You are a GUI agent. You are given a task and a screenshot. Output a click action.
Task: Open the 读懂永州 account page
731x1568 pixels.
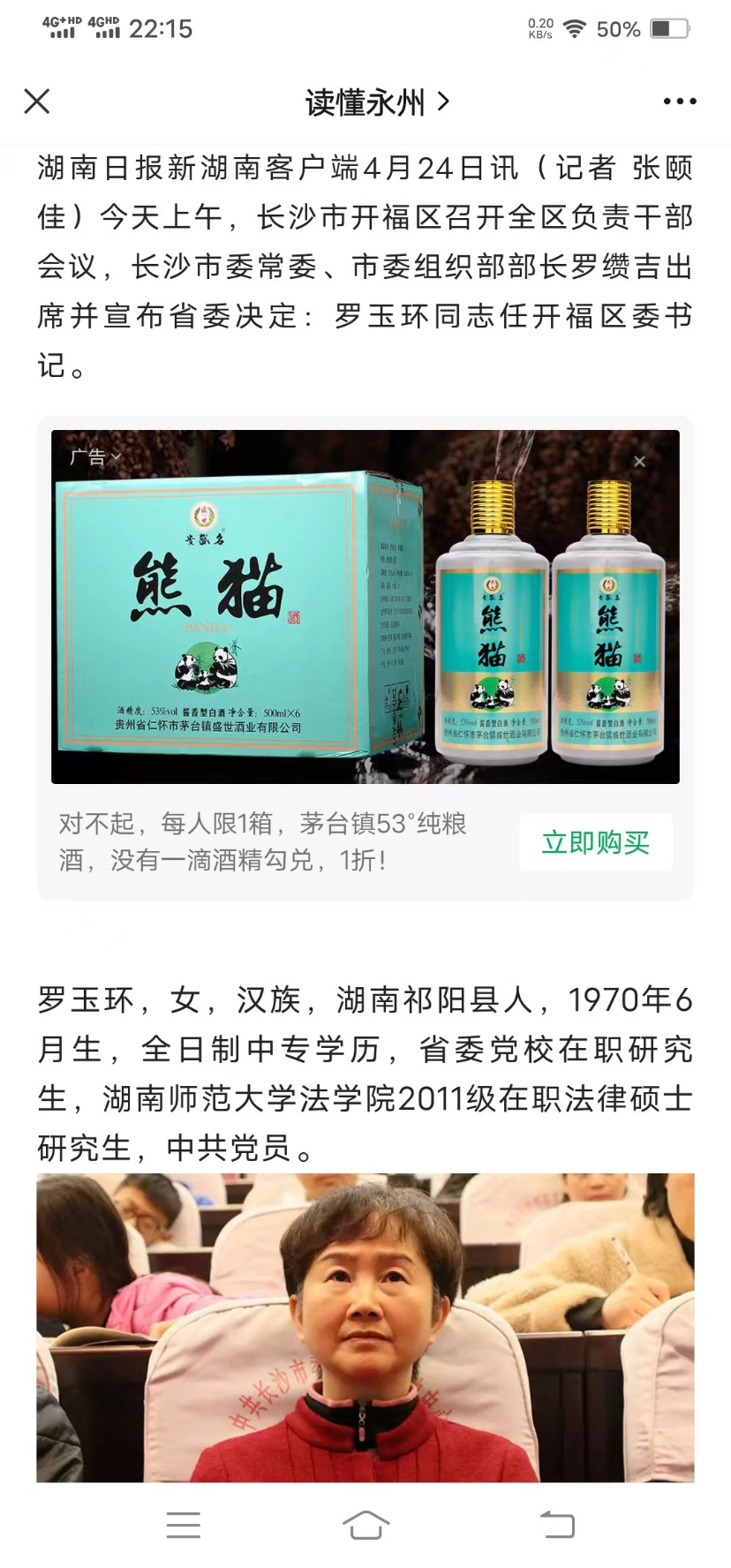tap(376, 102)
